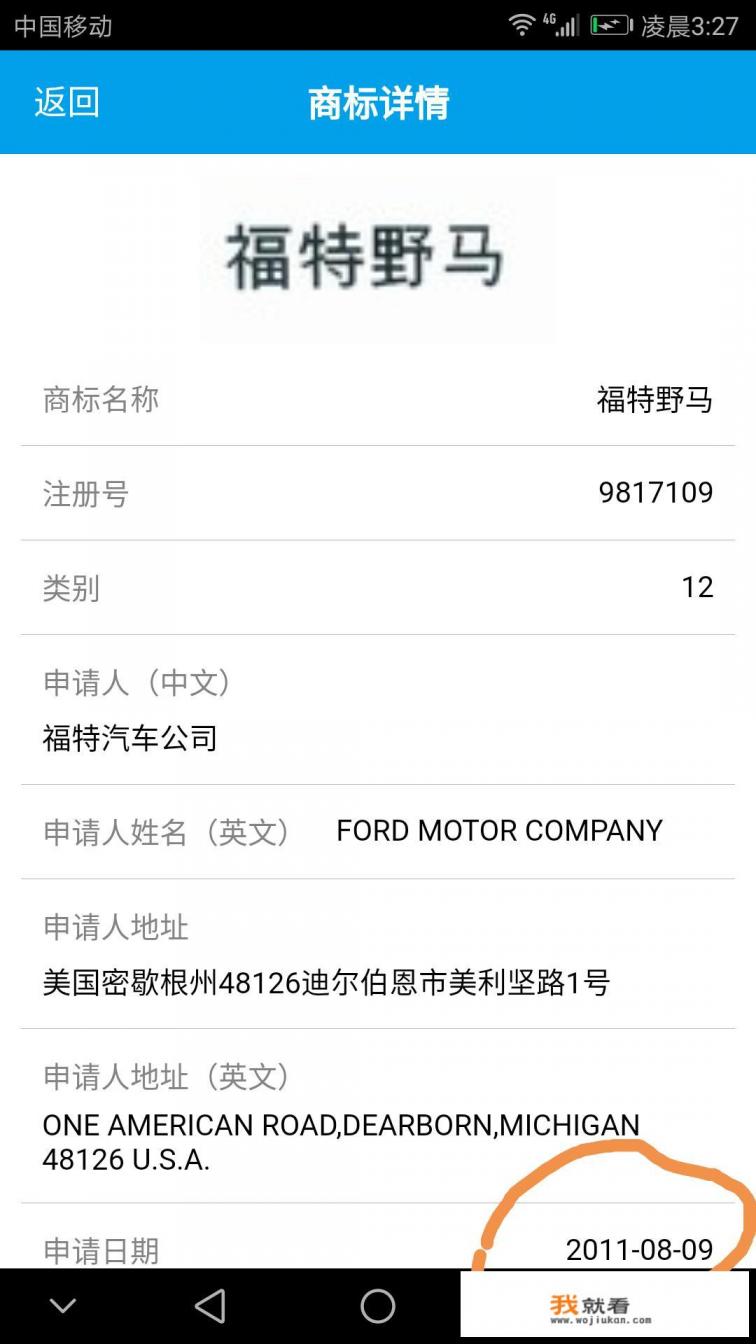
Task: Tap the back triangle navigation icon
Action: point(212,1305)
